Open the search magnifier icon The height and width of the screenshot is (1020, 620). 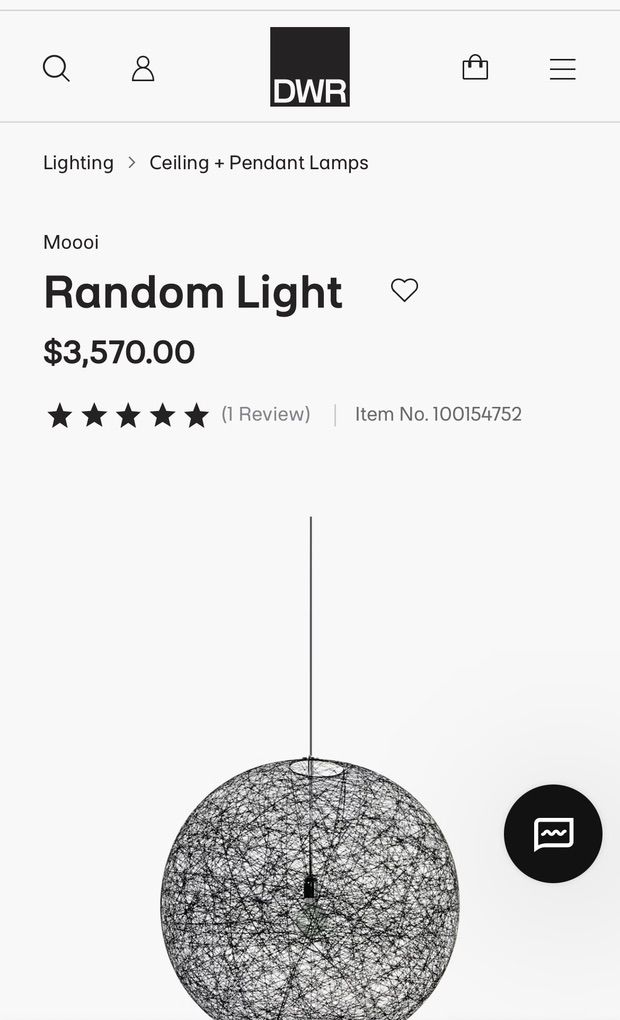pos(56,68)
